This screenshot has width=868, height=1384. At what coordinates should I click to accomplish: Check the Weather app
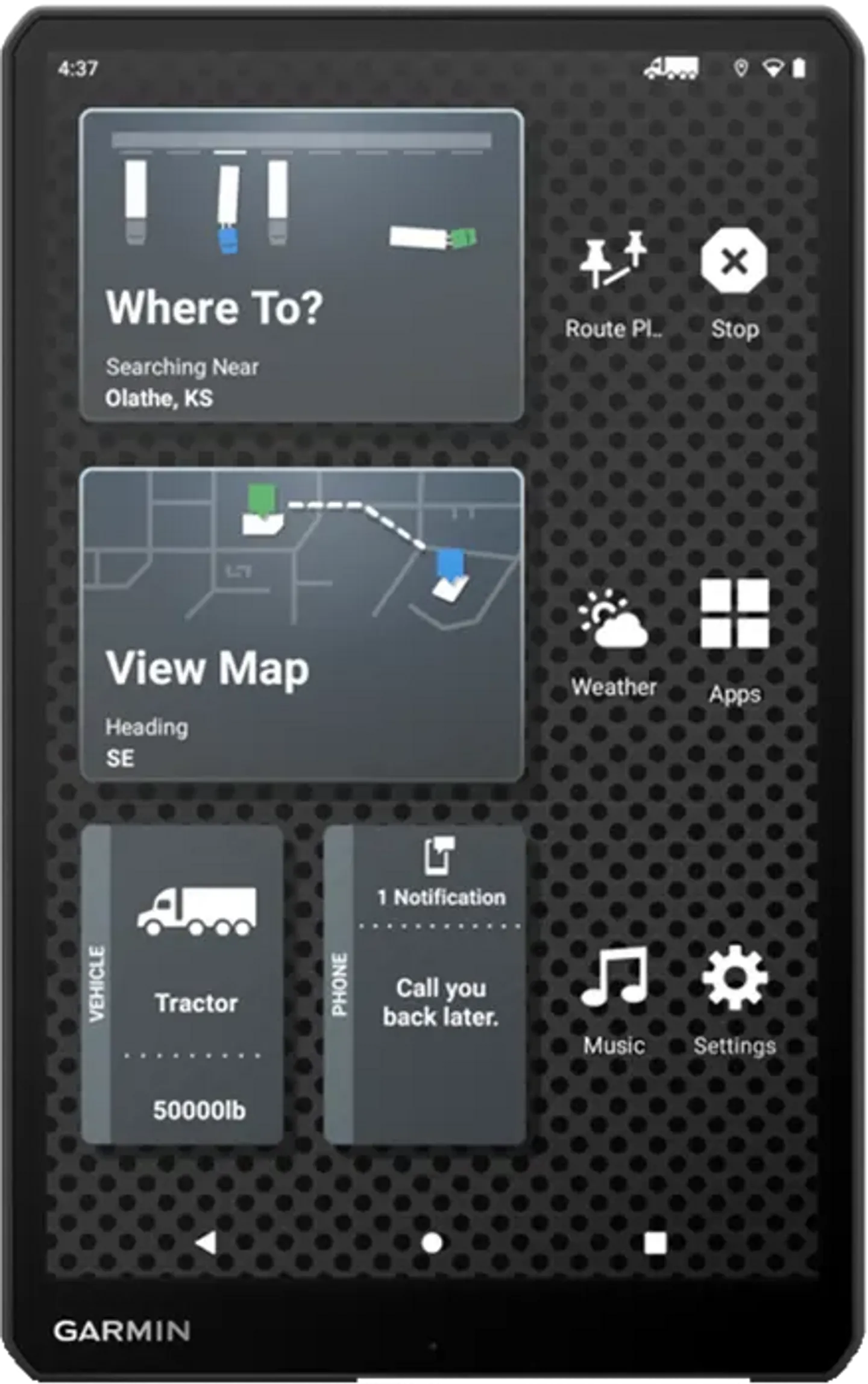click(614, 642)
